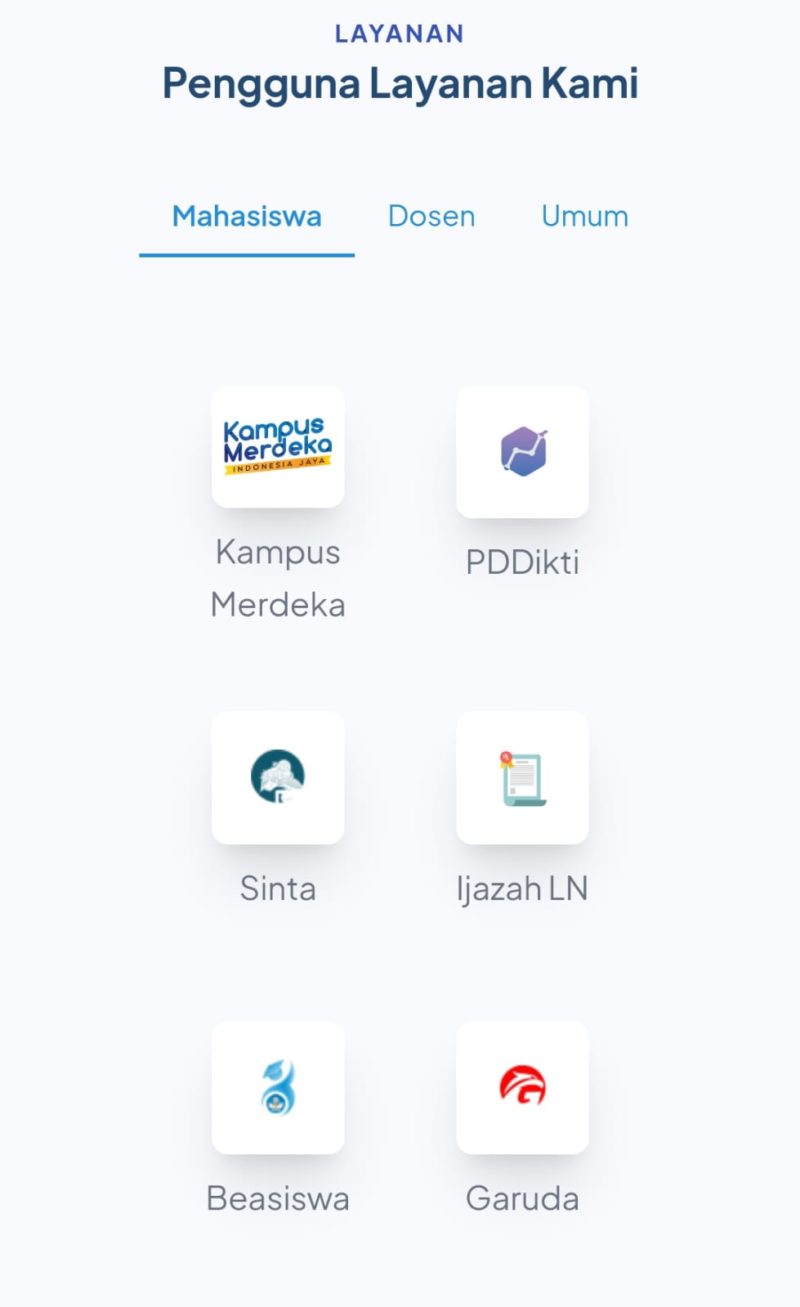Open the Sinta service tile
Viewport: 800px width, 1307px height.
click(278, 777)
